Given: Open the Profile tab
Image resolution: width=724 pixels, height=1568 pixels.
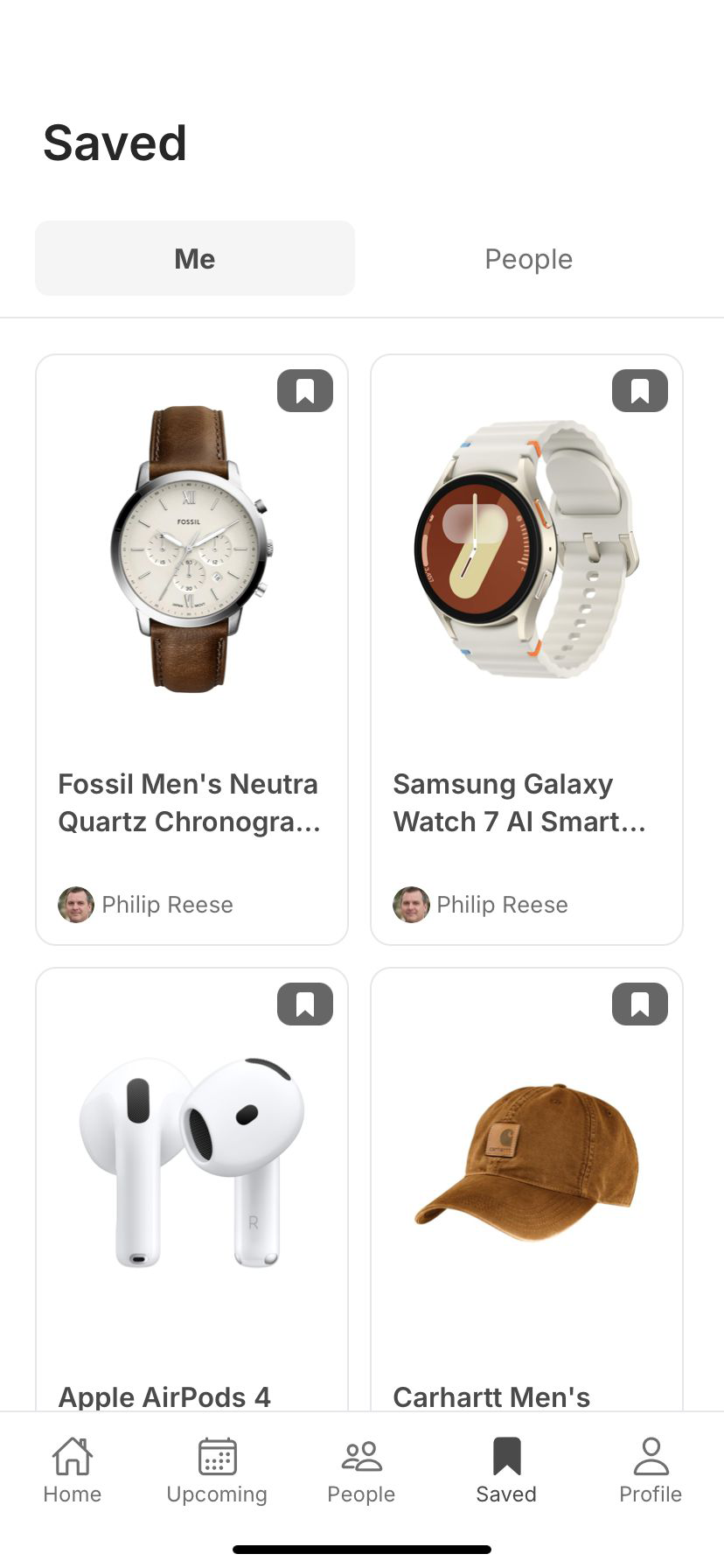Looking at the screenshot, I should pyautogui.click(x=650, y=1471).
